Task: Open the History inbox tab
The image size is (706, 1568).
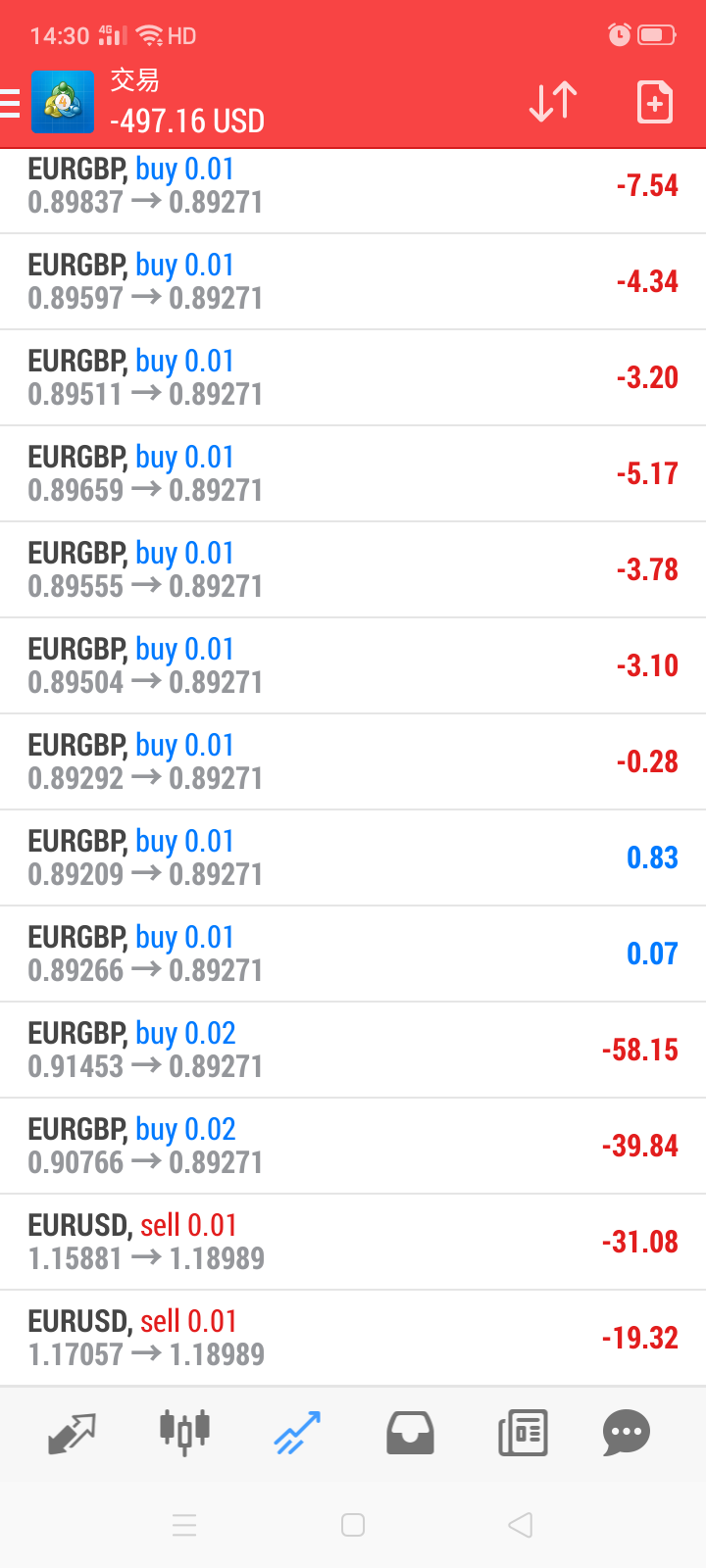Action: [x=410, y=1433]
